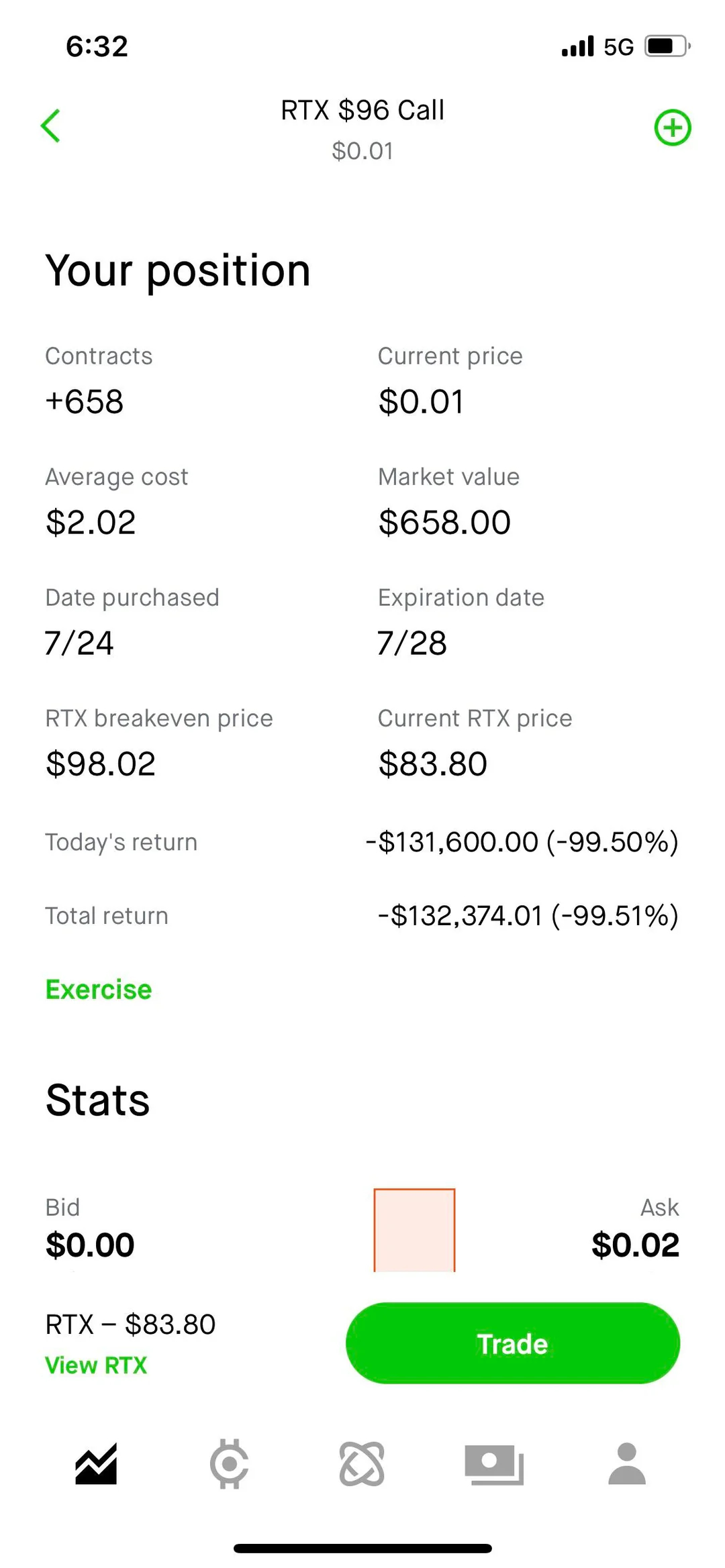Add RTX $96 Call to watchlist

click(x=673, y=127)
